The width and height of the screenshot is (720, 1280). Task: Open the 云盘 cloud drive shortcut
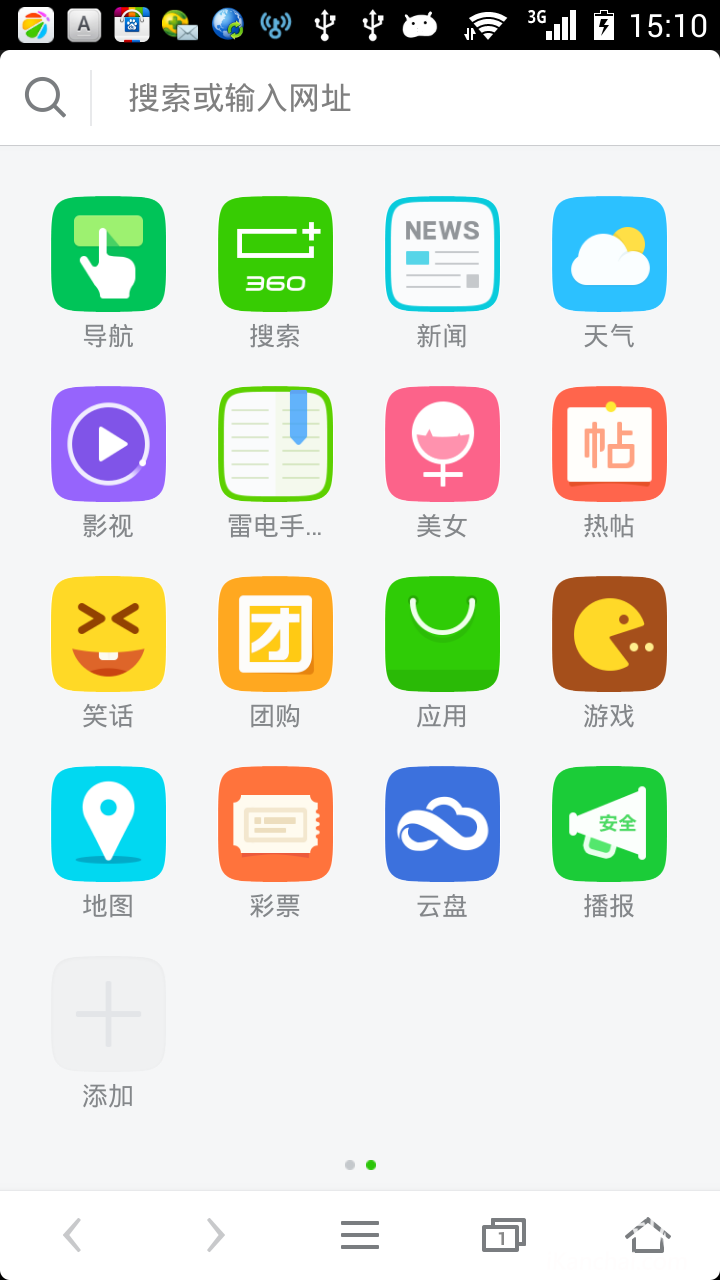pos(442,824)
